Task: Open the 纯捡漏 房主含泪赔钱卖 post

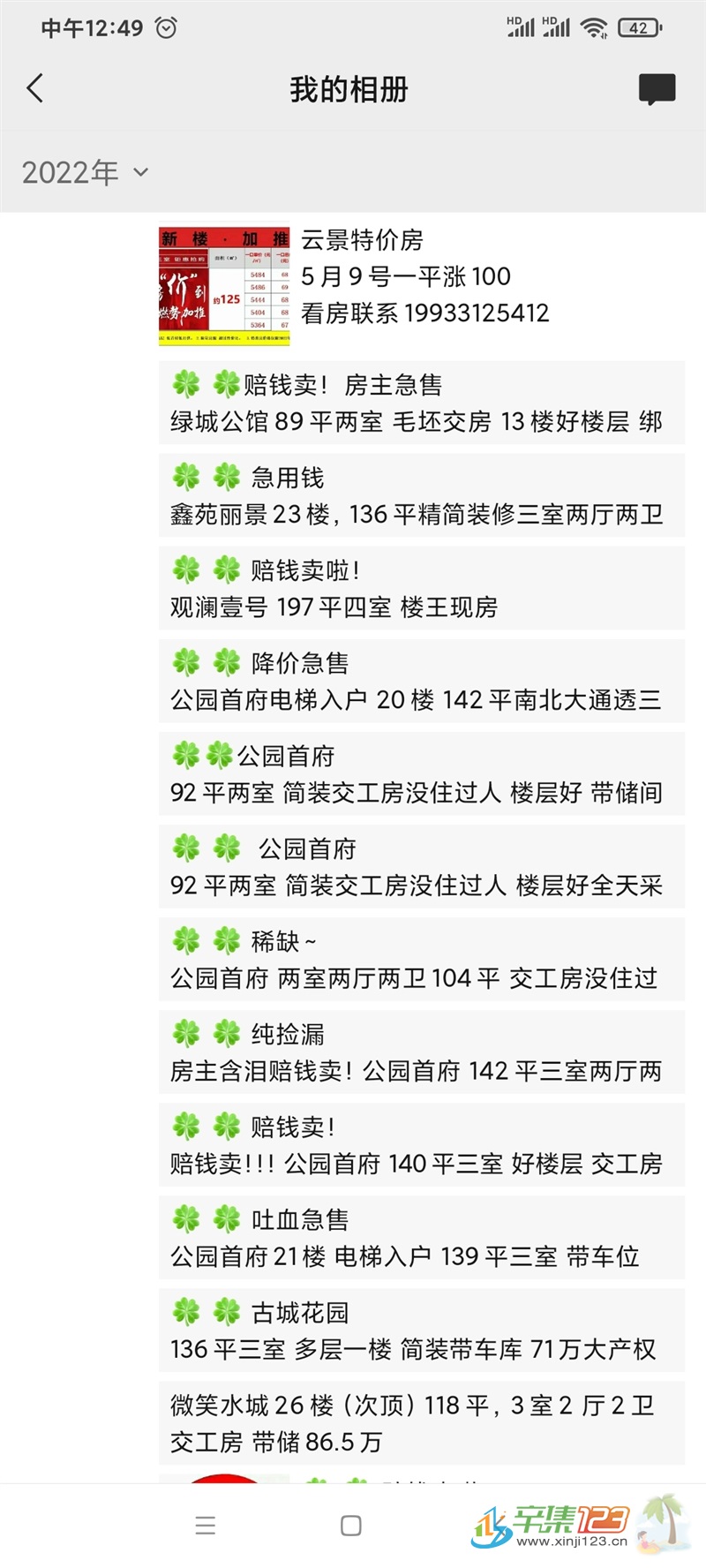Action: [x=422, y=1052]
